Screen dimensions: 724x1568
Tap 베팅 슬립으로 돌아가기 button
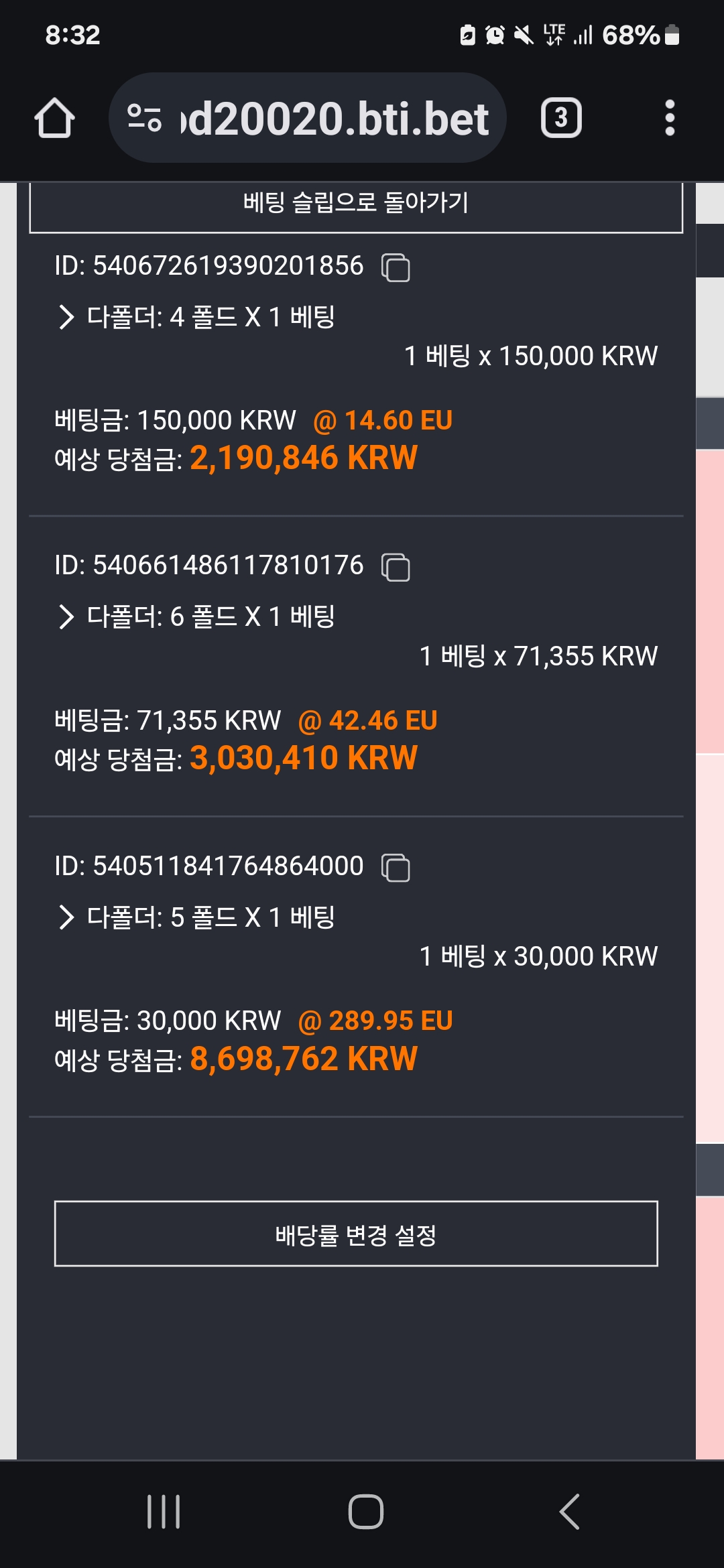point(356,204)
